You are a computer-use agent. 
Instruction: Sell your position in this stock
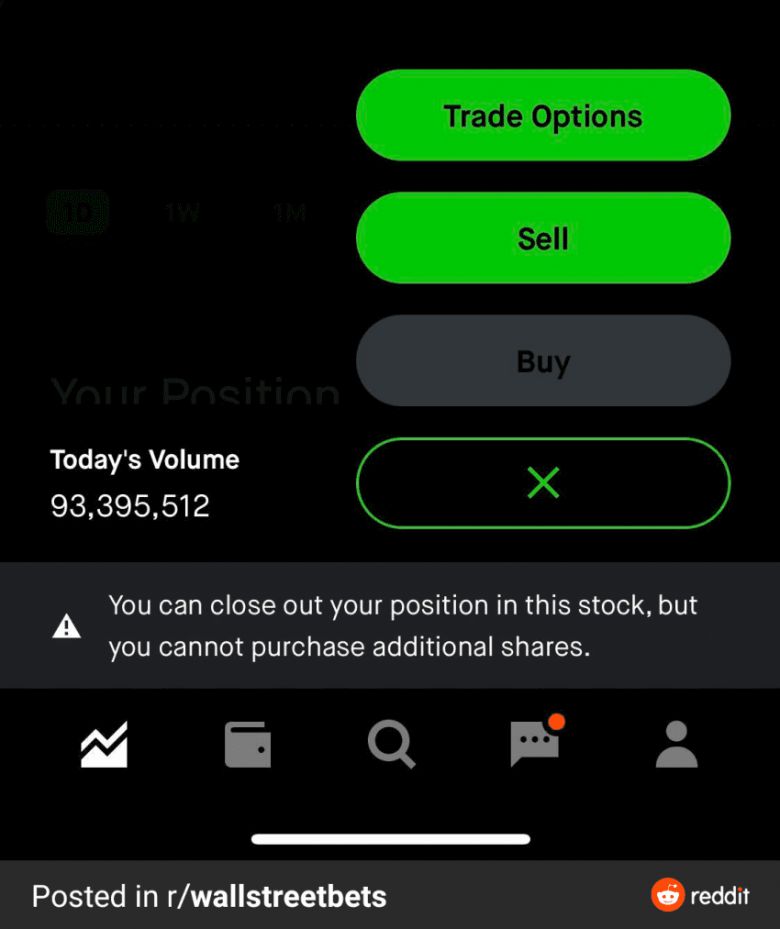point(543,239)
